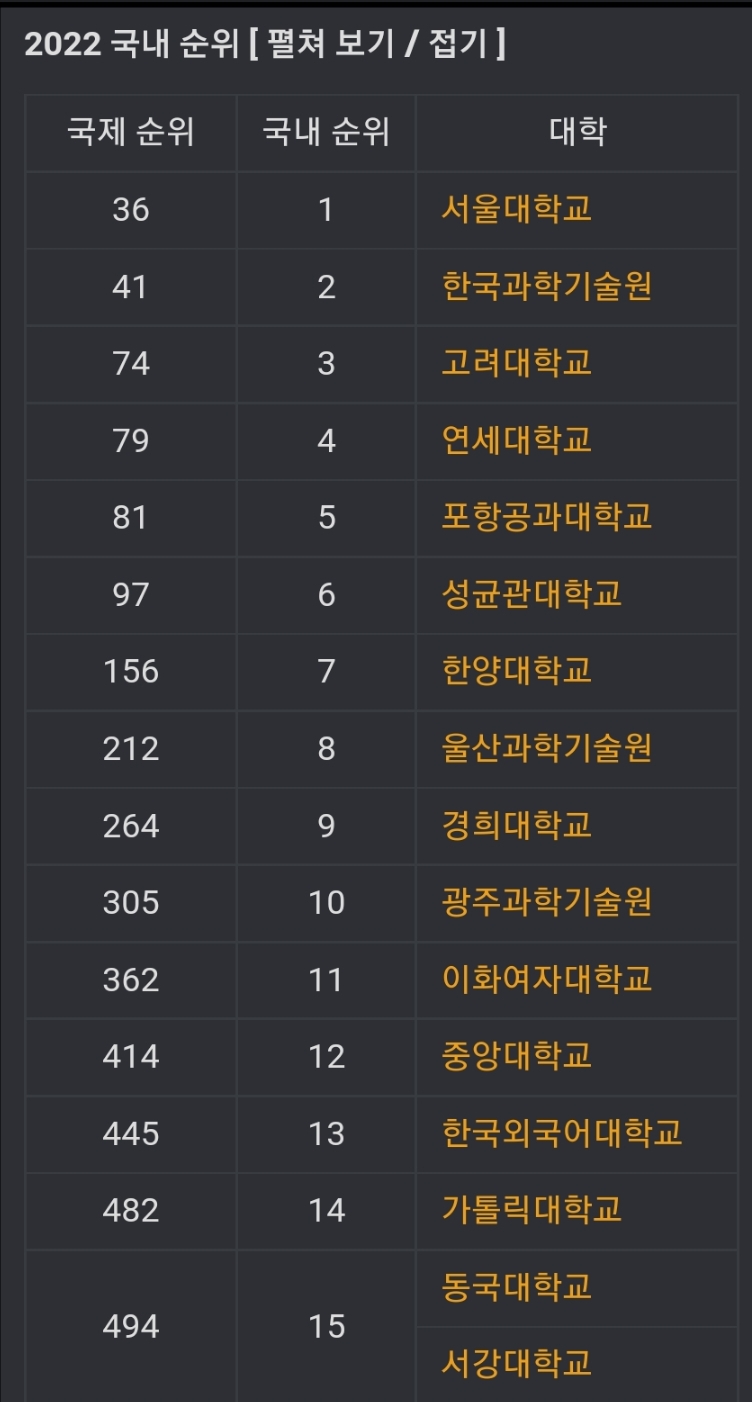The width and height of the screenshot is (752, 1402).
Task: Open the 성균관대학교 page
Action: click(x=531, y=594)
